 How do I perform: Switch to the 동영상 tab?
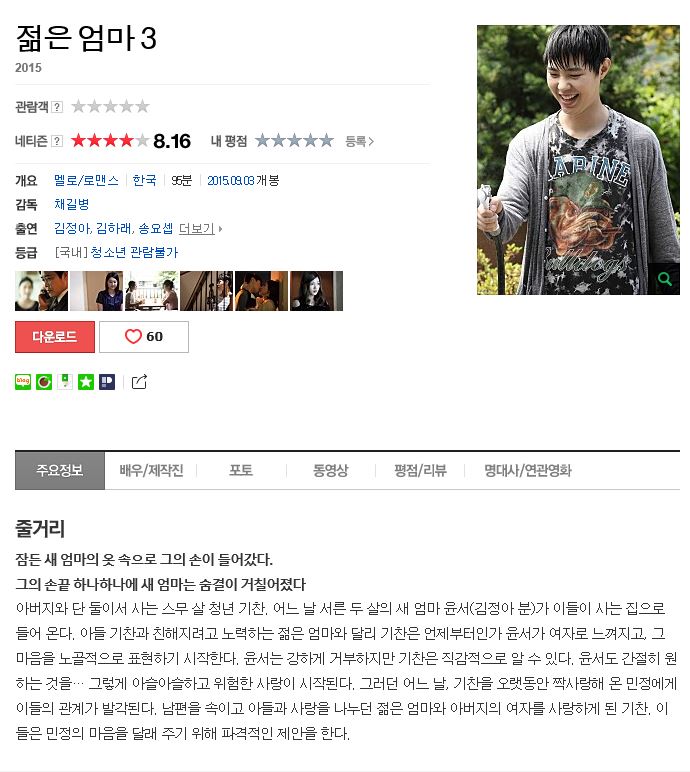coord(330,470)
